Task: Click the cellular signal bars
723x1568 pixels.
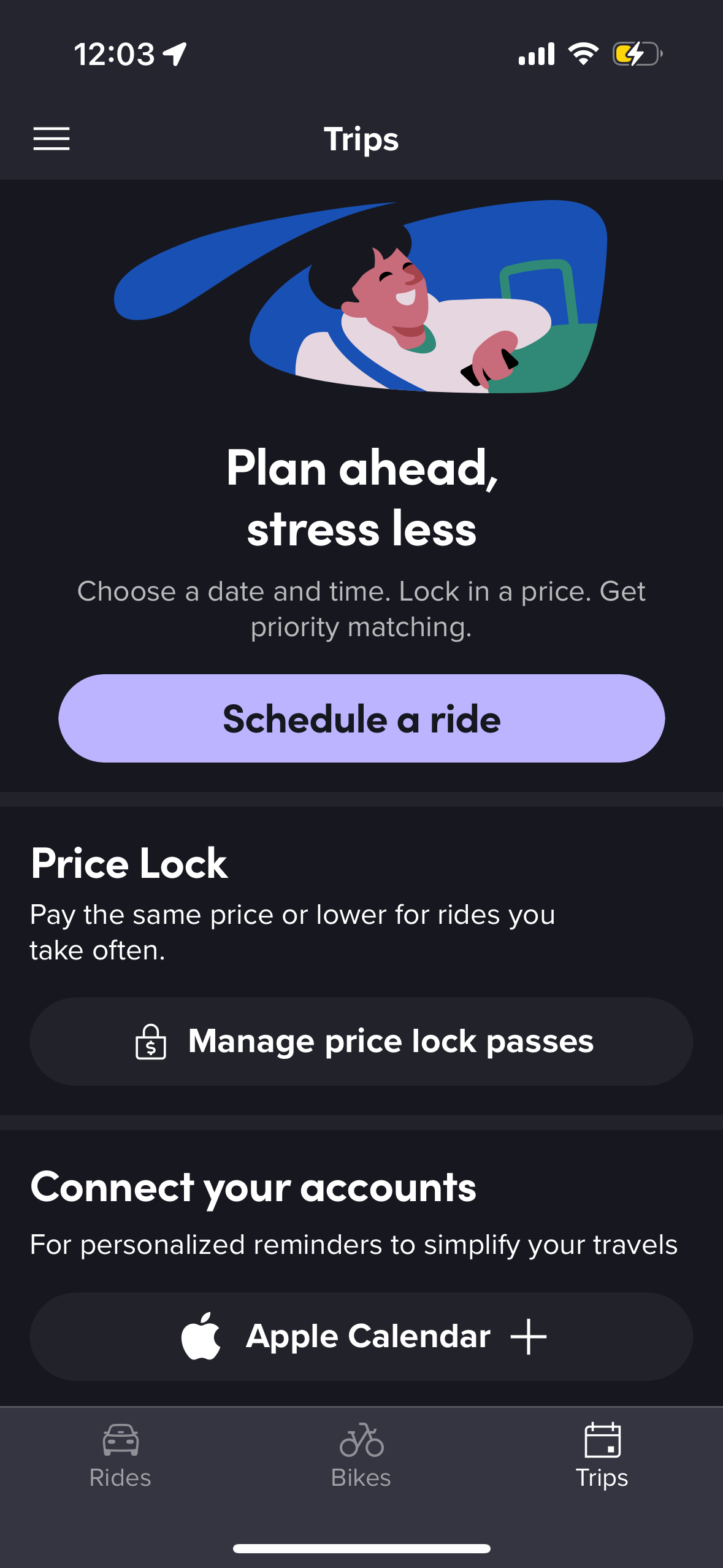Action: tap(538, 54)
